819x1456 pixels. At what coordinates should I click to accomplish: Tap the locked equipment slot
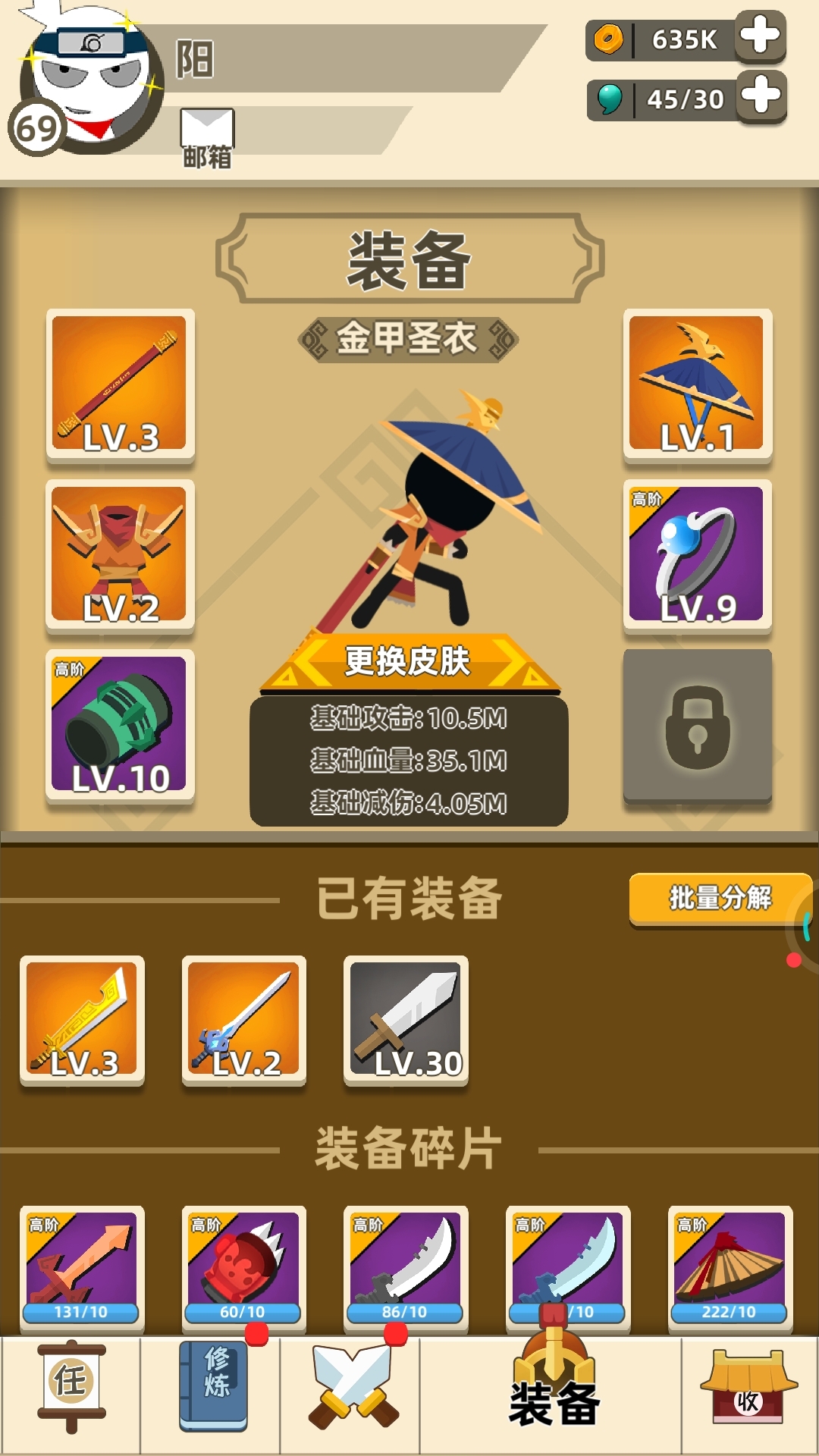point(697,726)
